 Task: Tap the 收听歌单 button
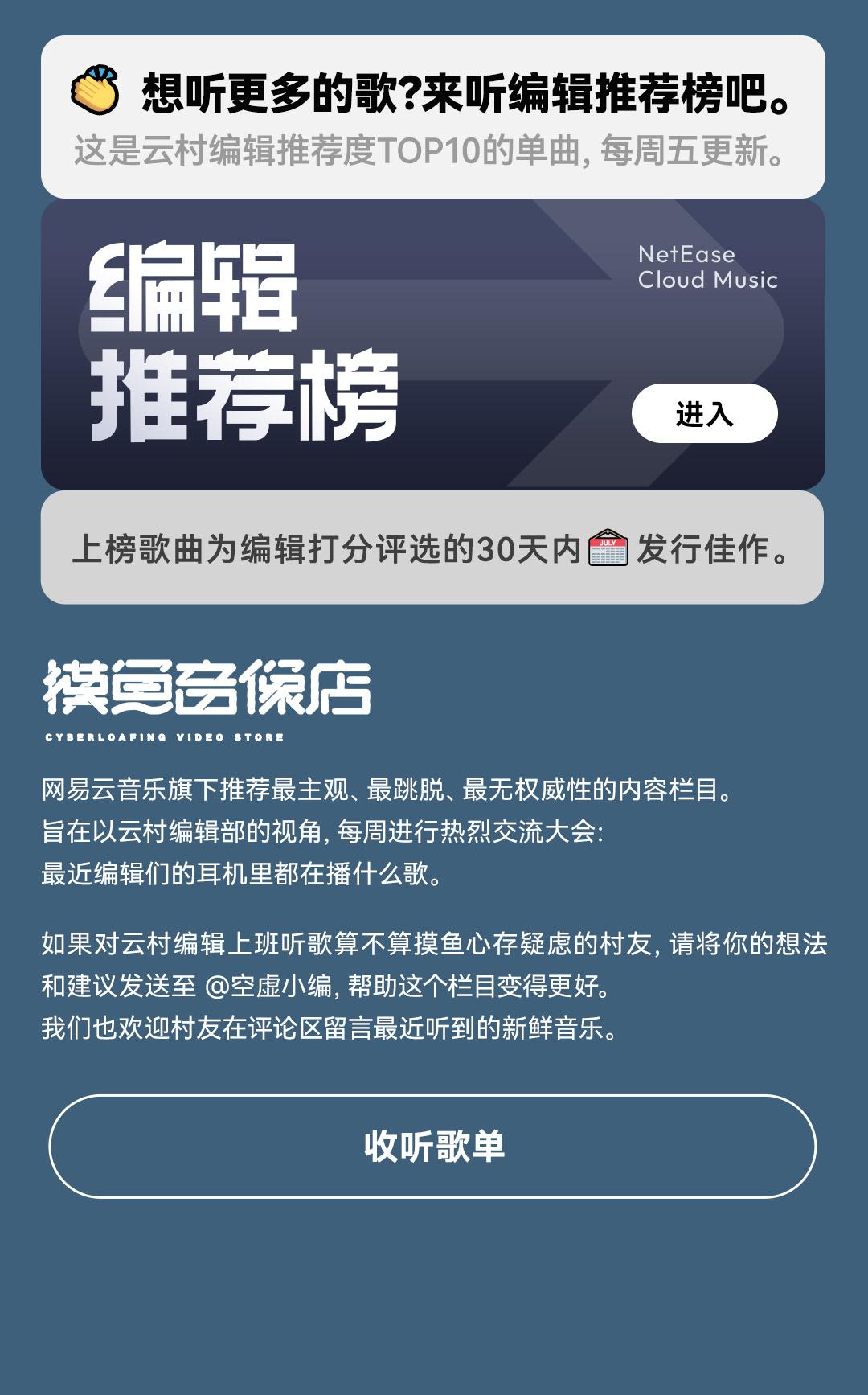(432, 1146)
